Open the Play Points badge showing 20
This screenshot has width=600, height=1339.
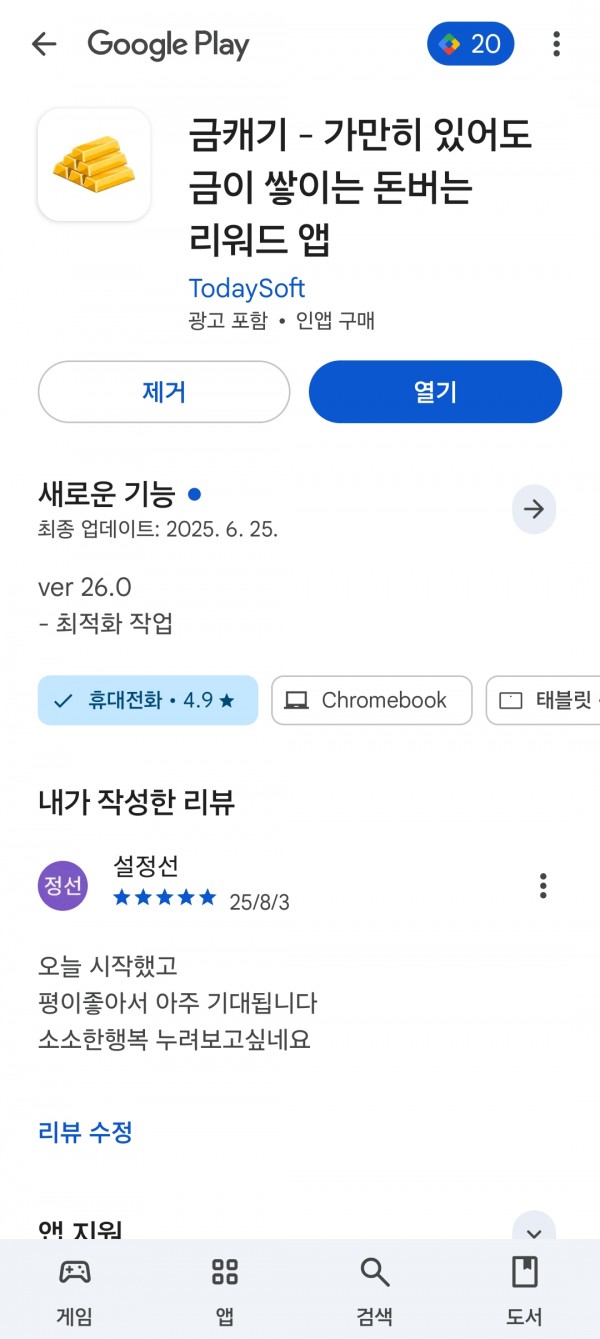pos(471,44)
